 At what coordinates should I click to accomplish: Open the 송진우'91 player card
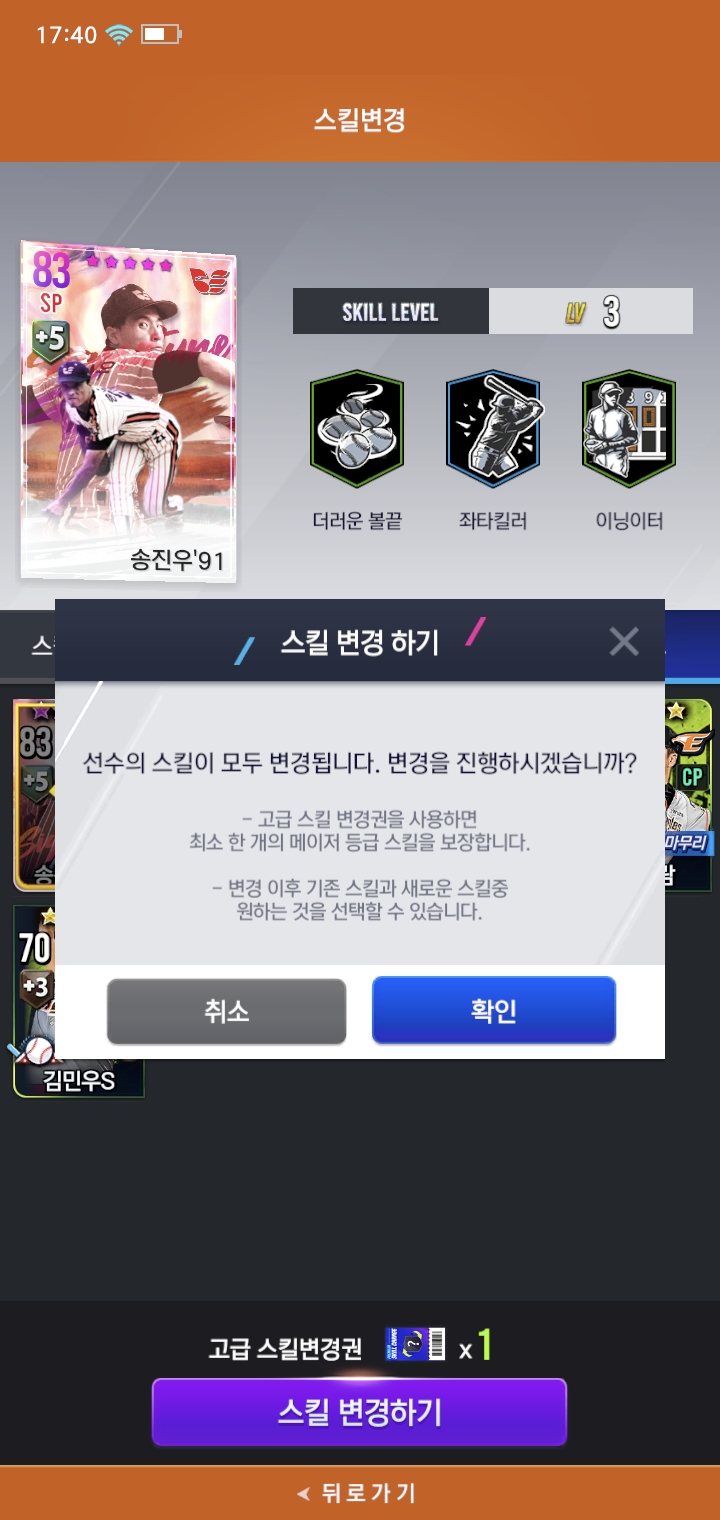pos(128,410)
